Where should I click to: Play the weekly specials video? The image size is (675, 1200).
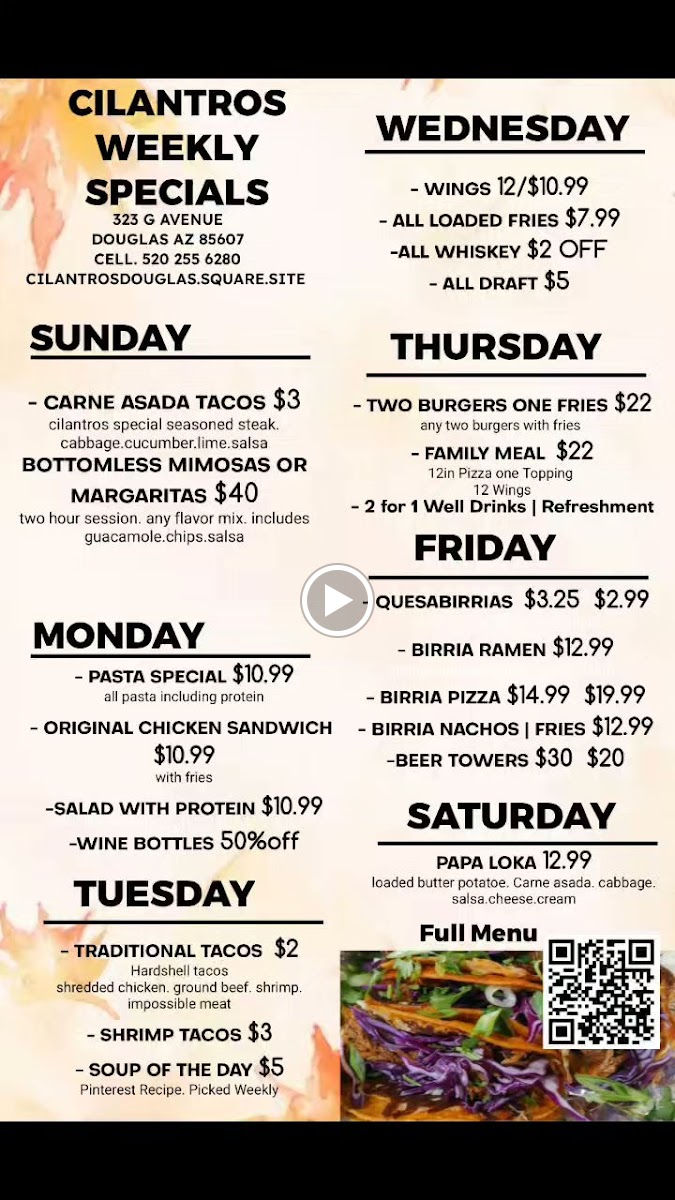coord(337,600)
